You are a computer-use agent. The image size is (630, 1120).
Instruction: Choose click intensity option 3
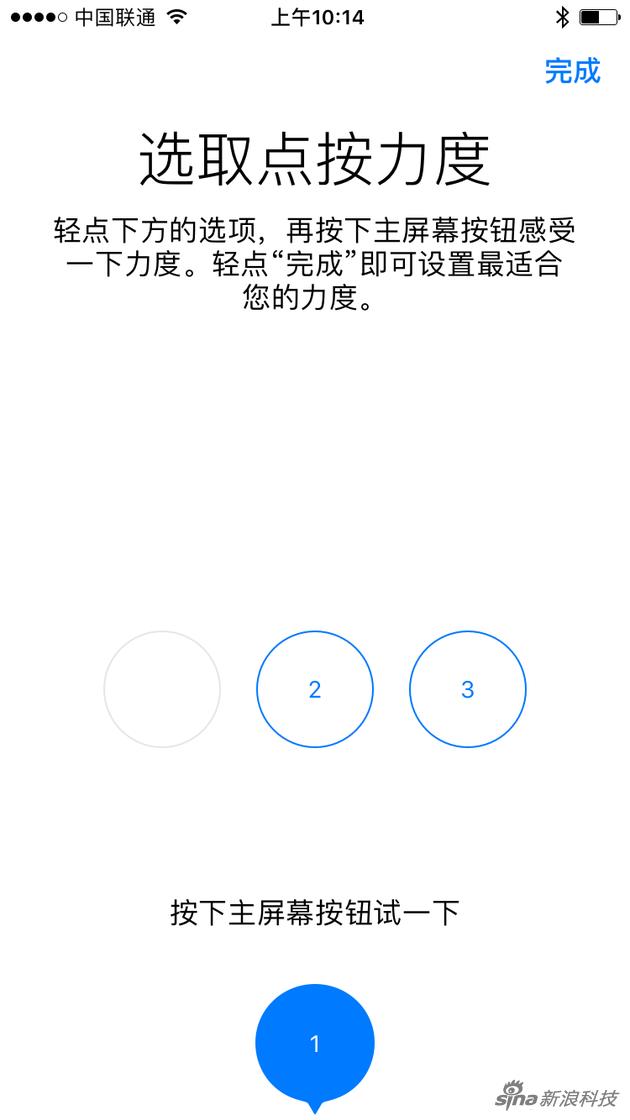[x=467, y=689]
